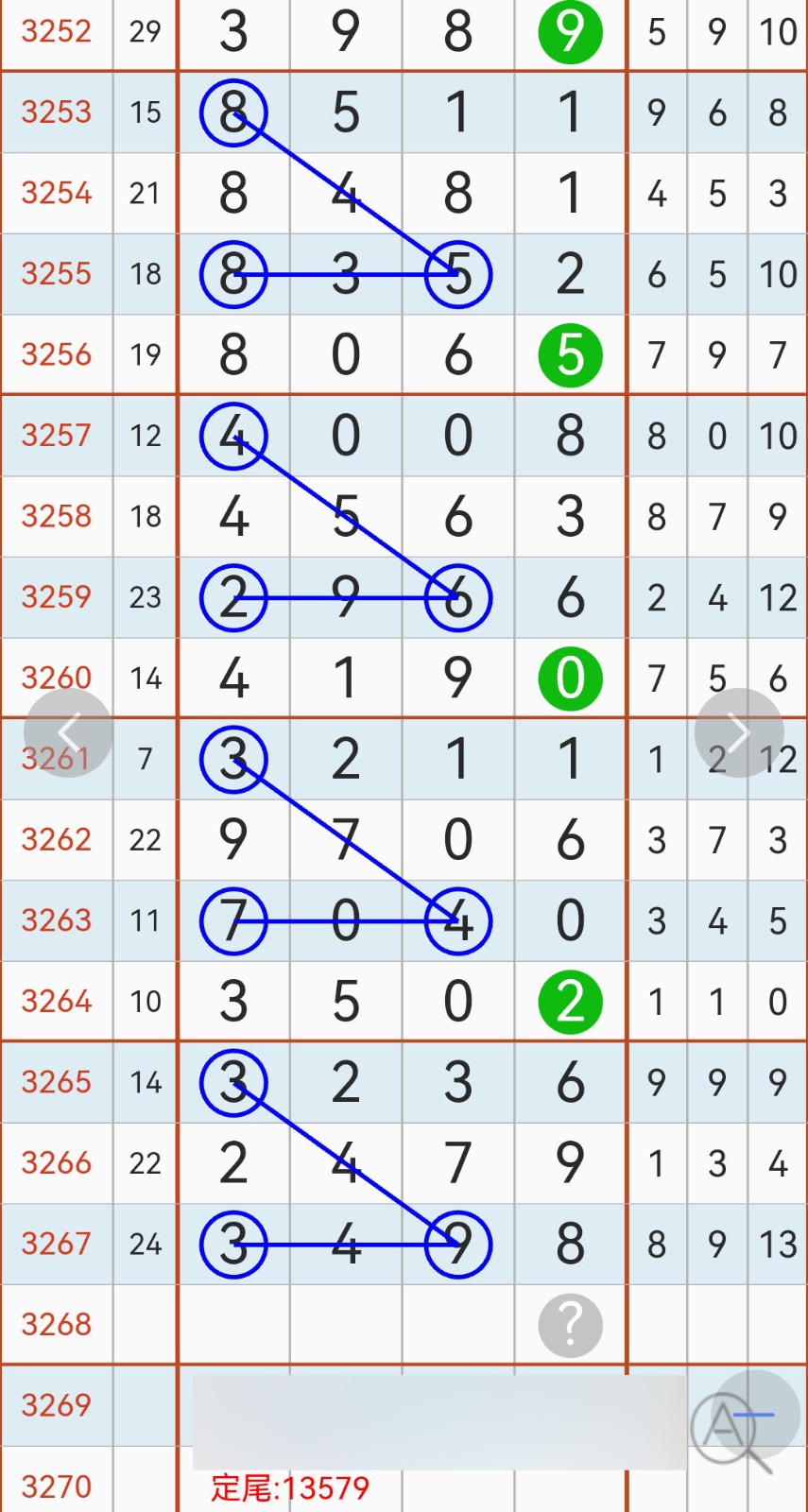Tap the blue circled 4 in row 3257
This screenshot has width=808, height=1512.
232,436
